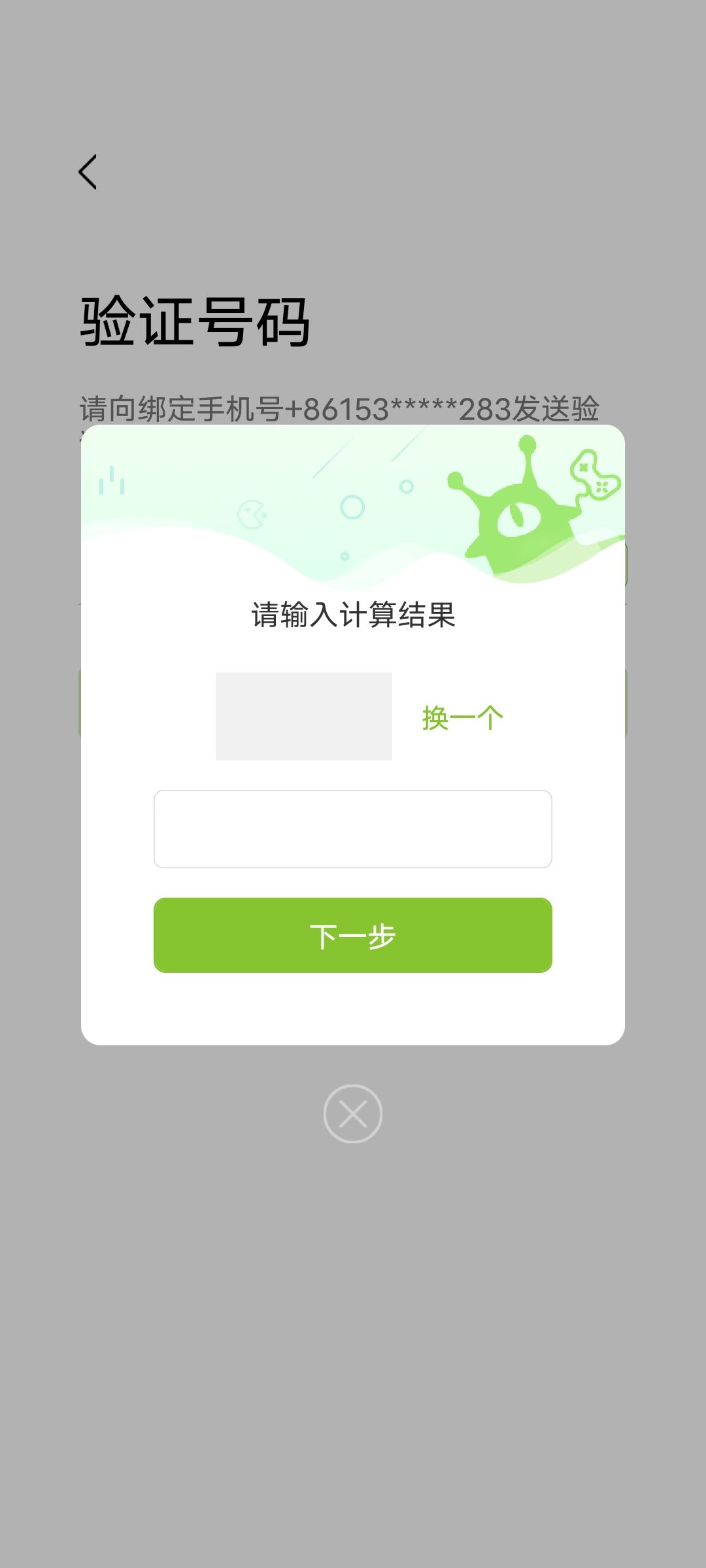Tap the green 下一步 button

click(353, 935)
